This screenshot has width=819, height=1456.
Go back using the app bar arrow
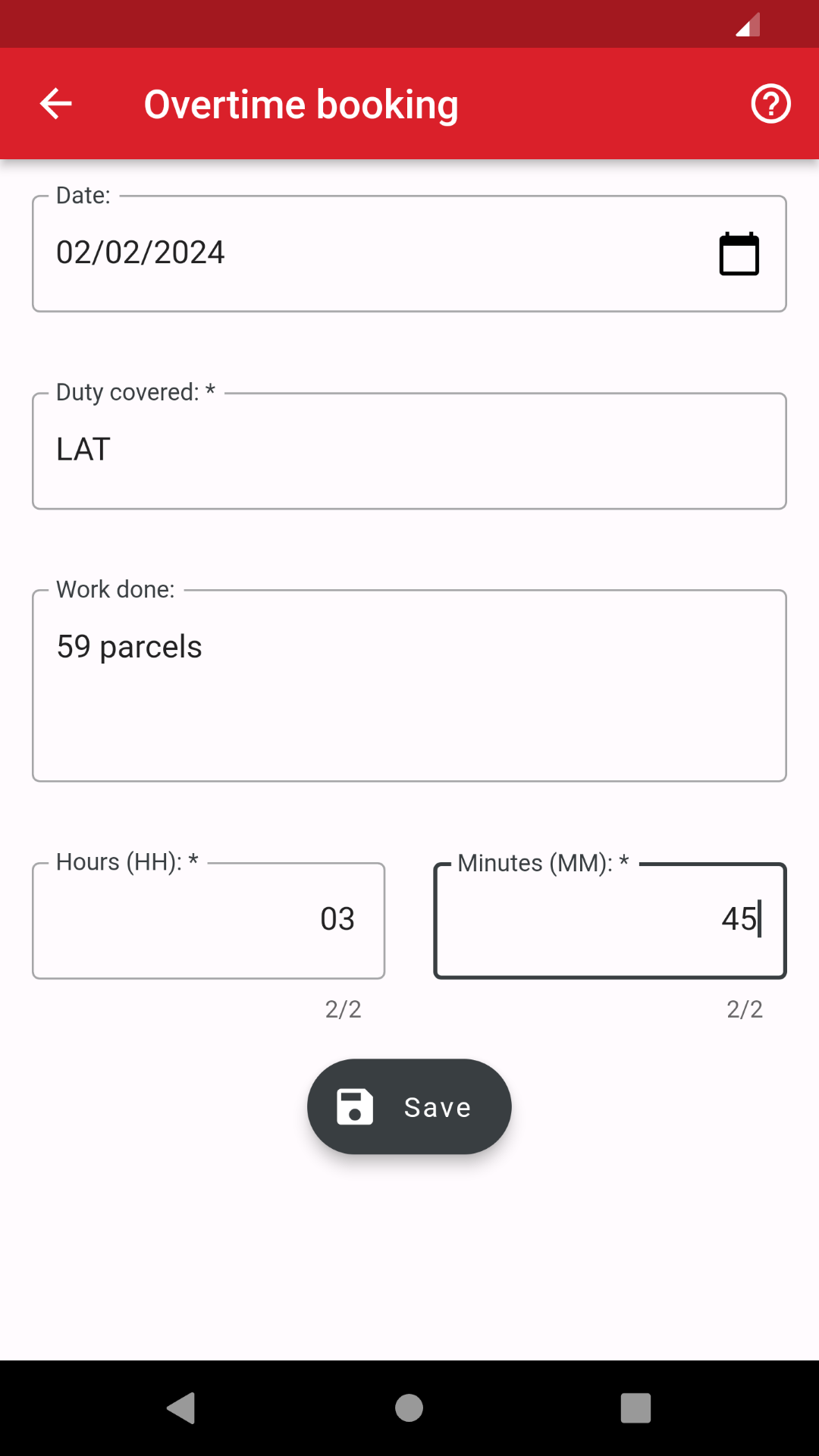(55, 104)
